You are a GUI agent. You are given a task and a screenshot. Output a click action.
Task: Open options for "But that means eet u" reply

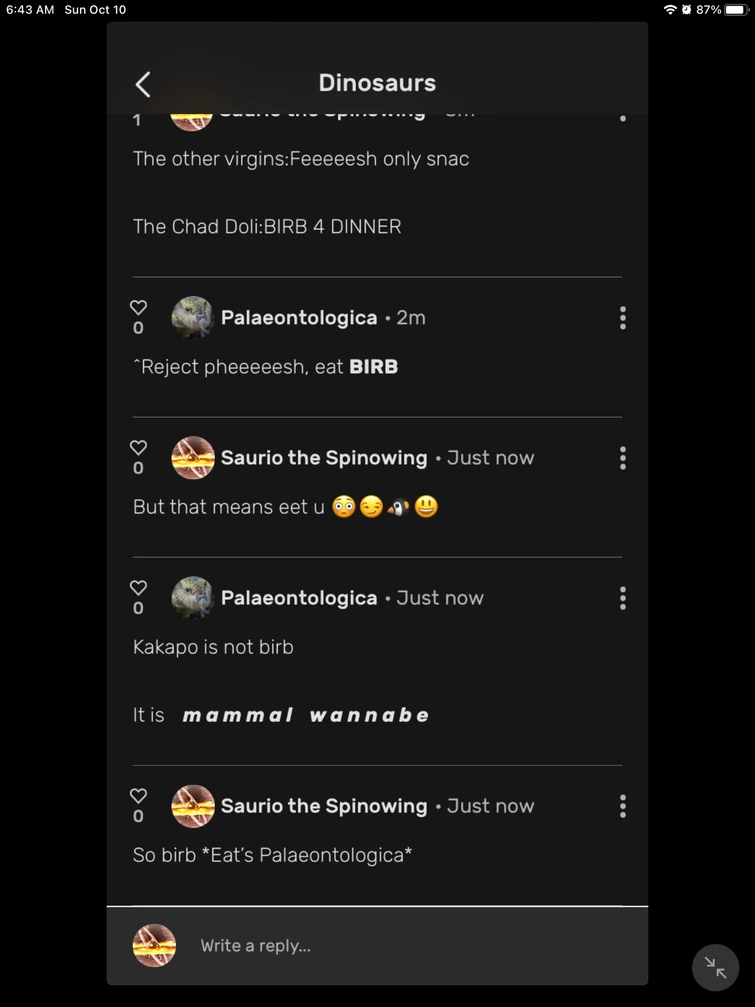(x=622, y=458)
